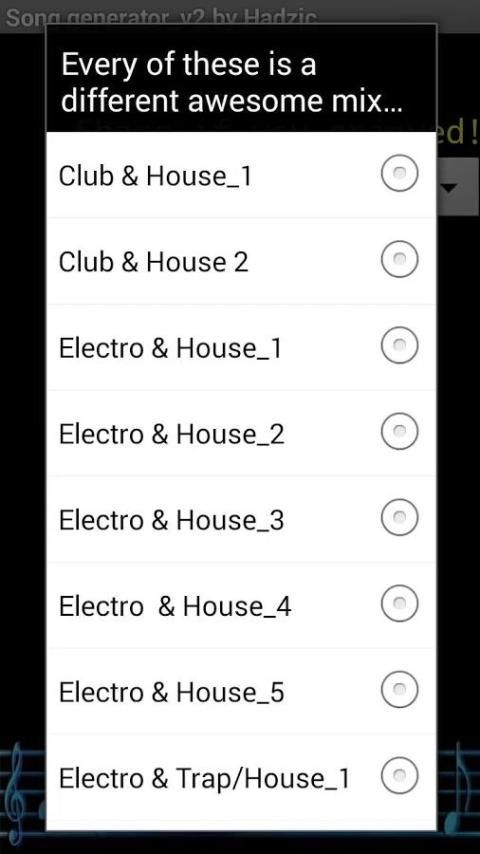The image size is (480, 854).
Task: Select Electro & House_5
Action: (241, 691)
